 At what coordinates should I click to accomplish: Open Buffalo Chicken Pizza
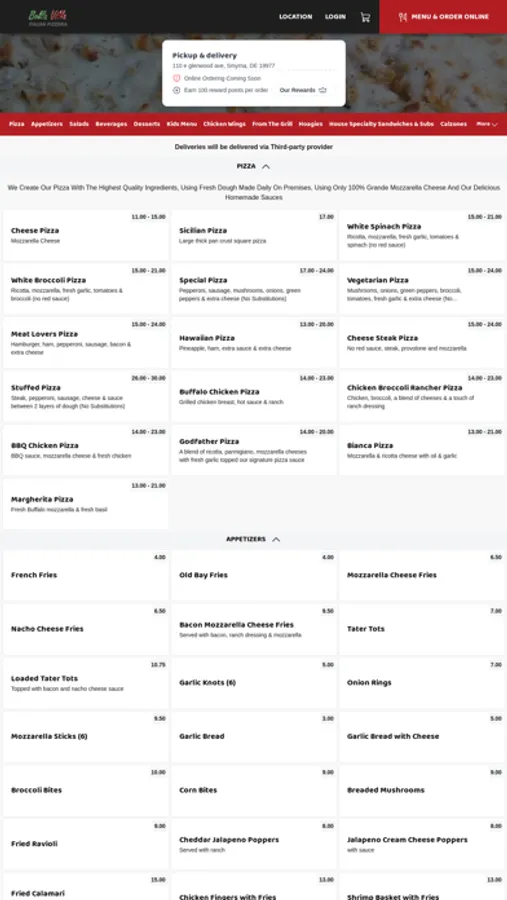pos(254,397)
